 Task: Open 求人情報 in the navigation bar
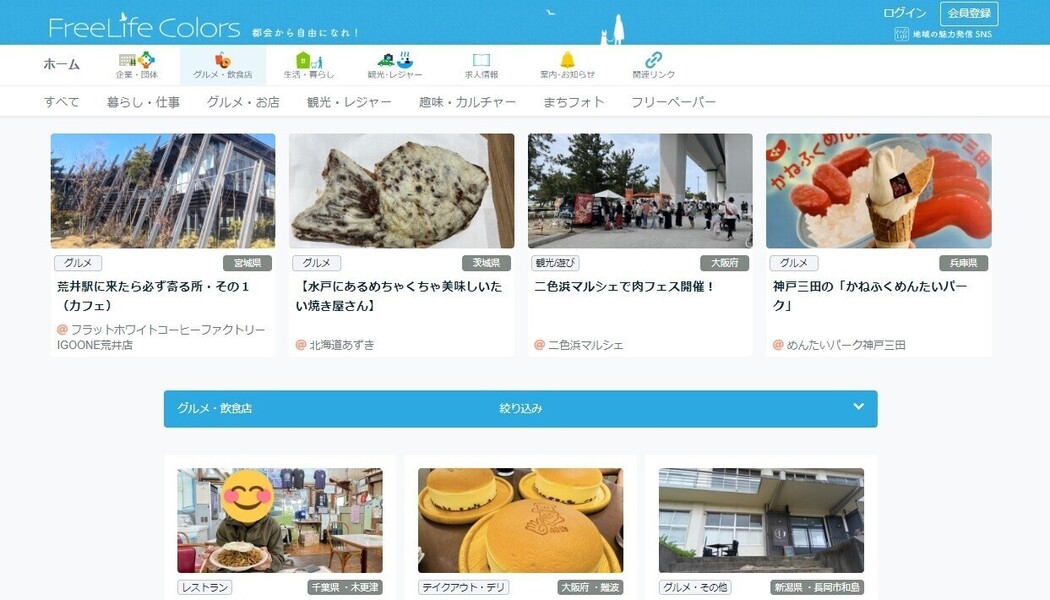click(x=481, y=66)
